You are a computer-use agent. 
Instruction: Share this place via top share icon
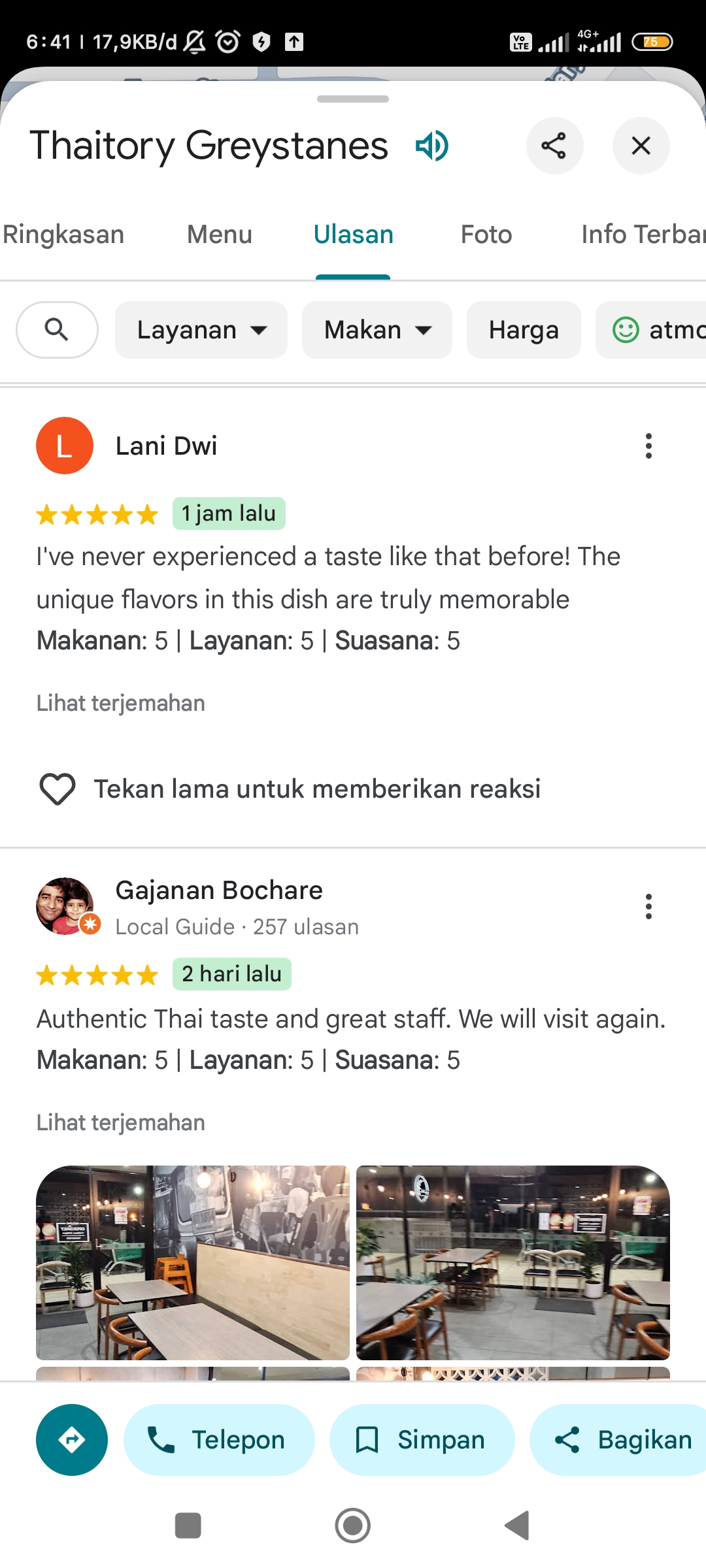coord(554,146)
